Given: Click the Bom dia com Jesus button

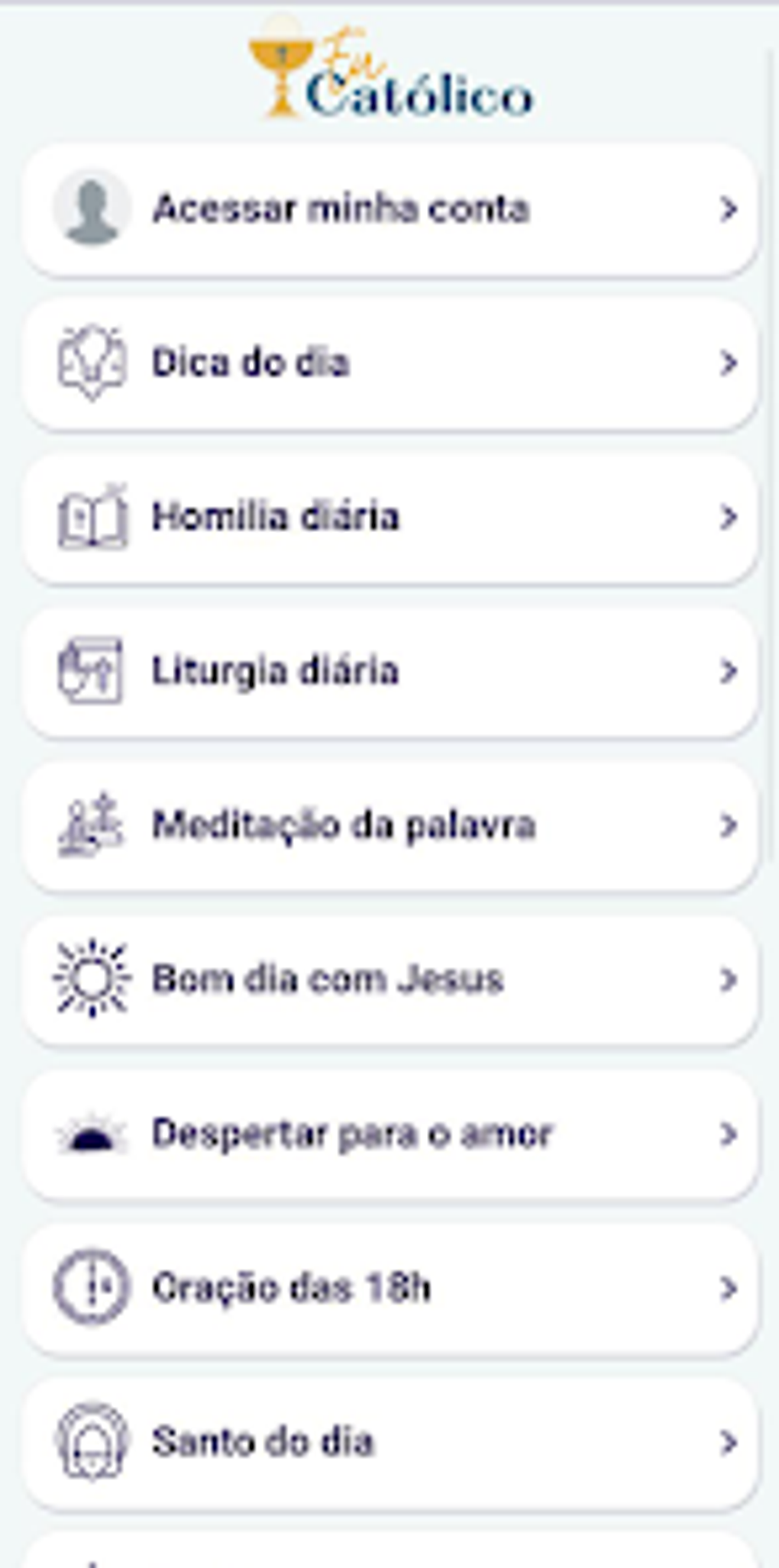Looking at the screenshot, I should coord(389,979).
